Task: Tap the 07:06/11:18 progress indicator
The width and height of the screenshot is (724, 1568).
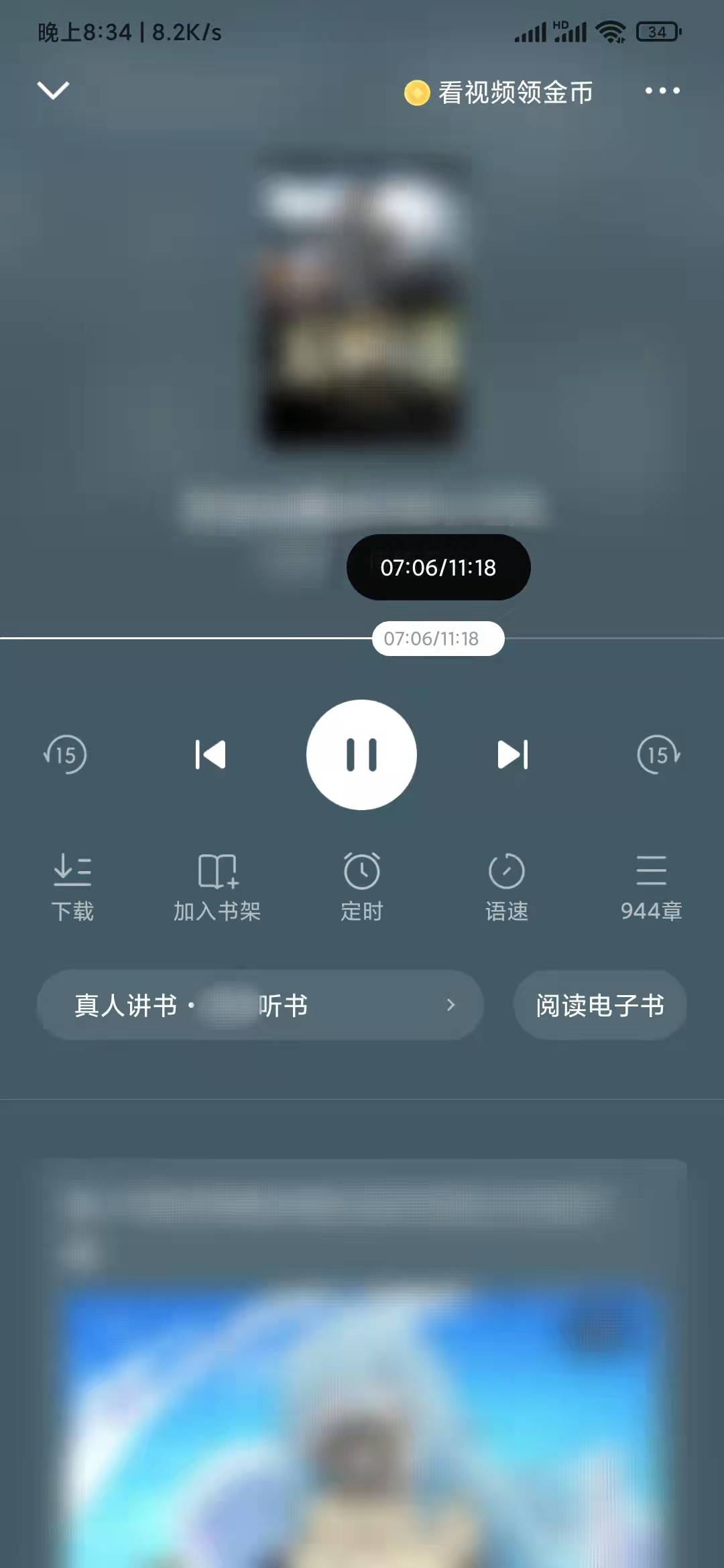Action: (438, 567)
